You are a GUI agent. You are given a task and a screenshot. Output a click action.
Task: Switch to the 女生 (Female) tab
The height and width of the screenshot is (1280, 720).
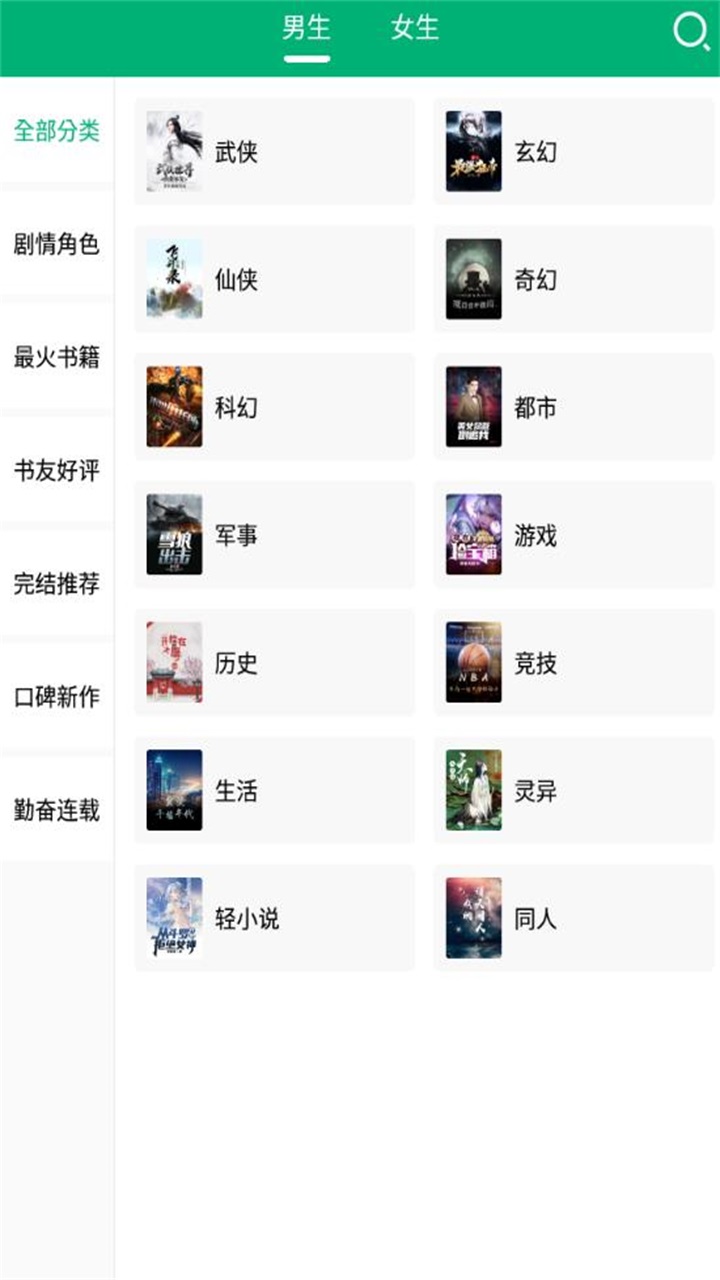416,30
